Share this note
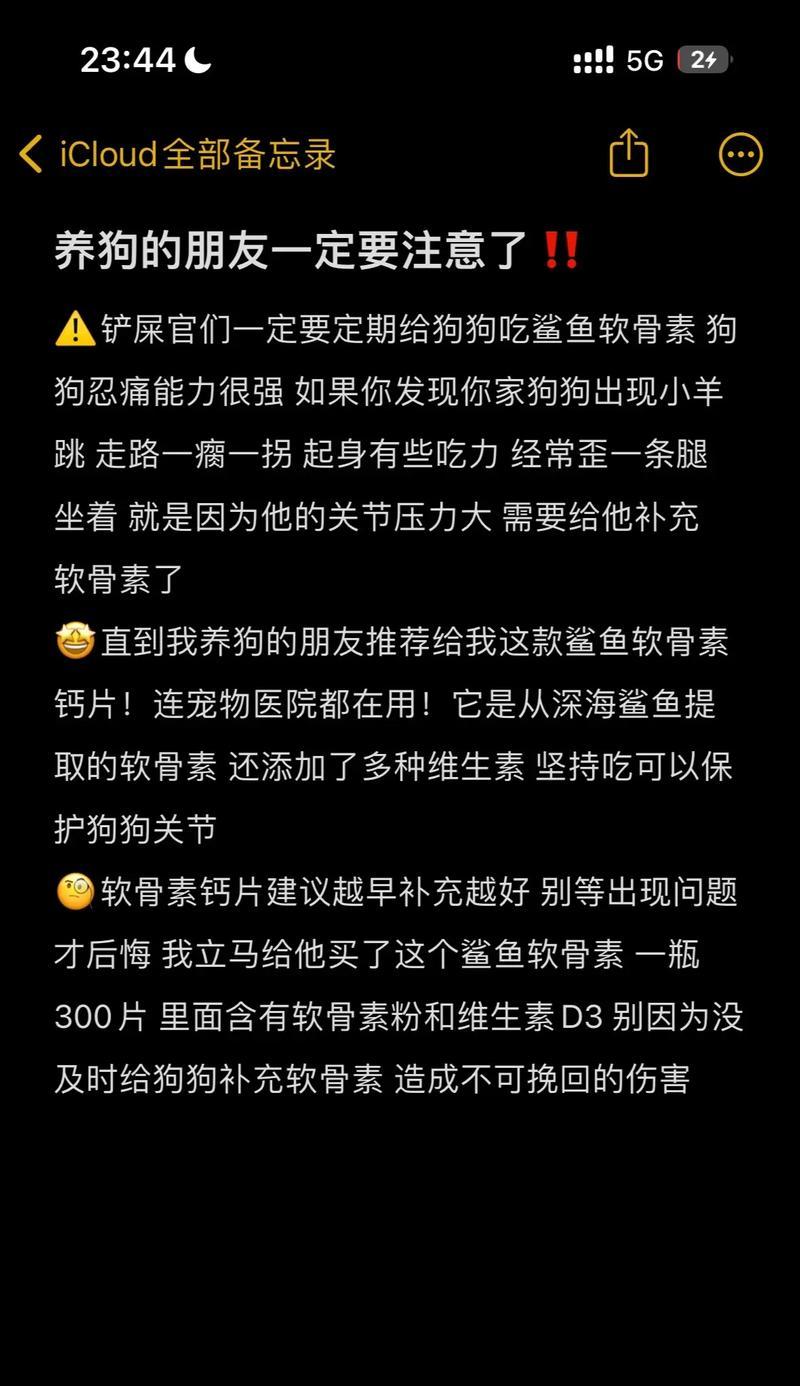 [629, 153]
